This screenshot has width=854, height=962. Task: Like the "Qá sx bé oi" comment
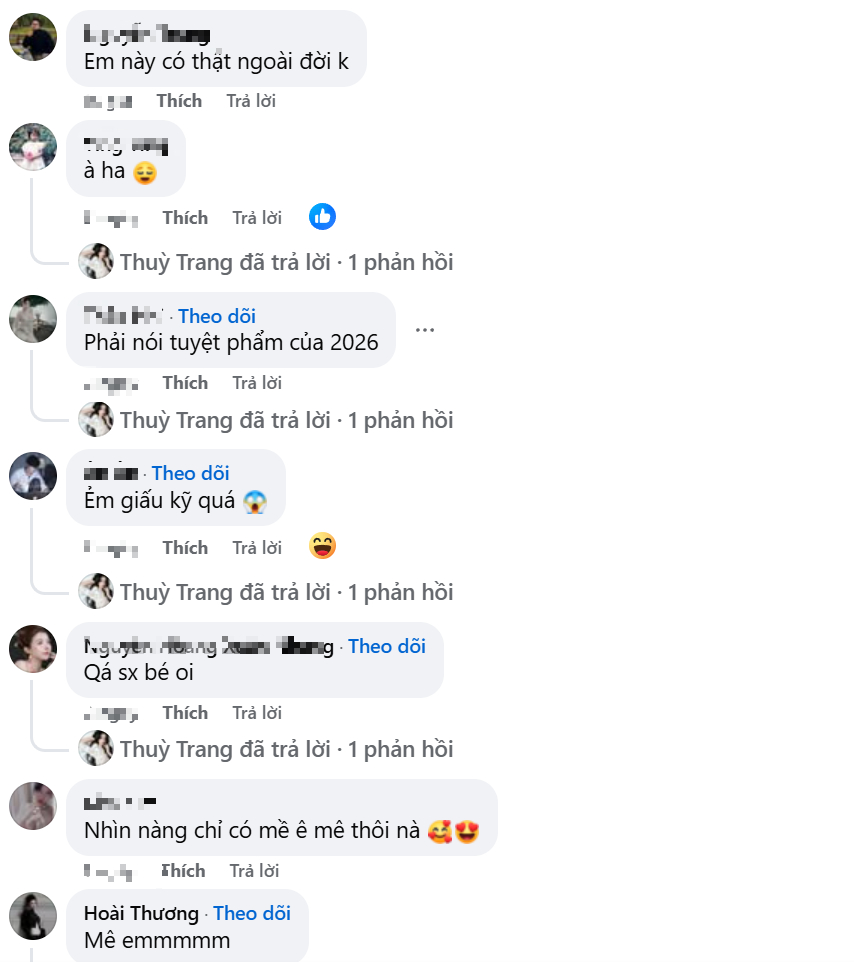coord(185,713)
